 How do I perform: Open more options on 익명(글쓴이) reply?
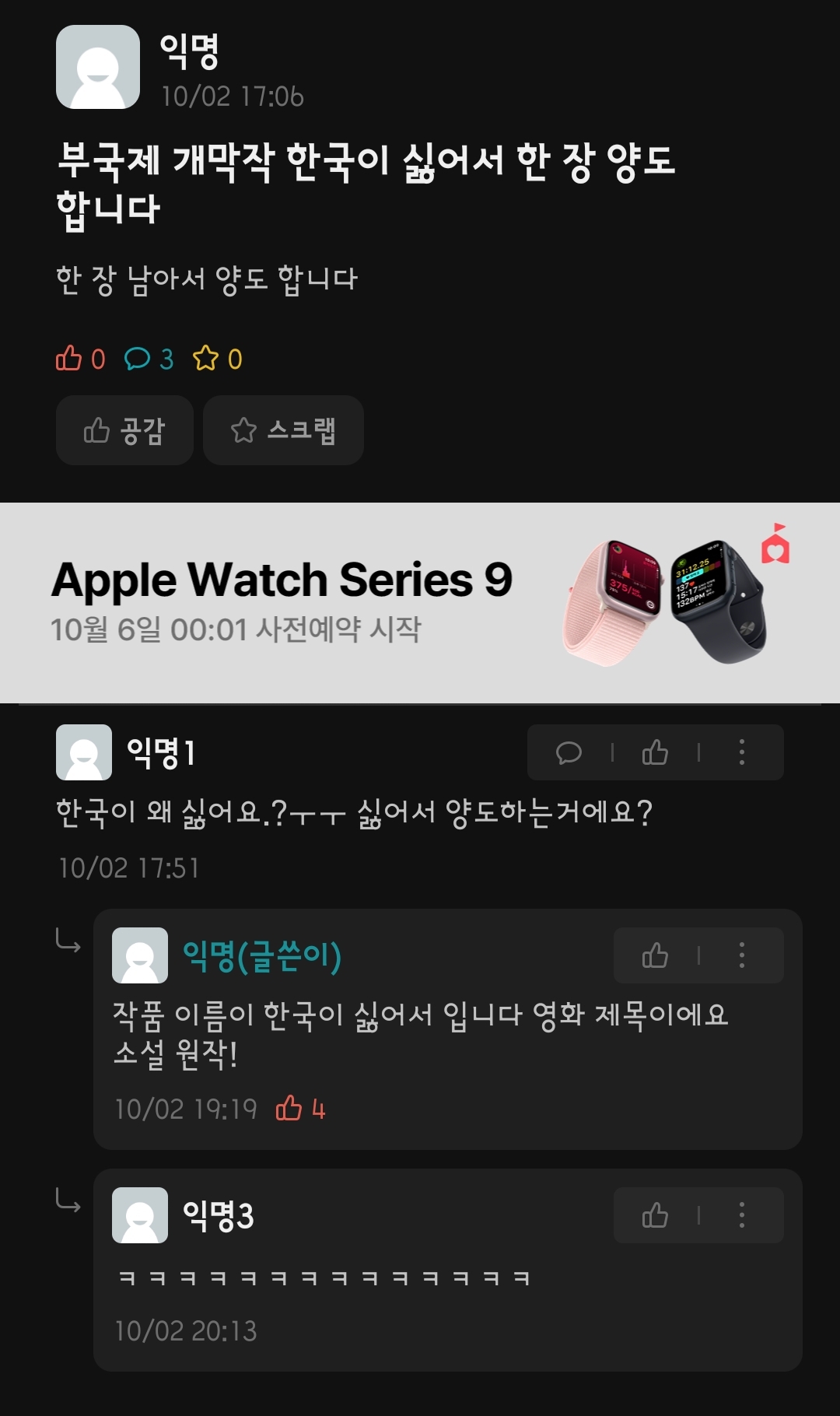tap(741, 955)
